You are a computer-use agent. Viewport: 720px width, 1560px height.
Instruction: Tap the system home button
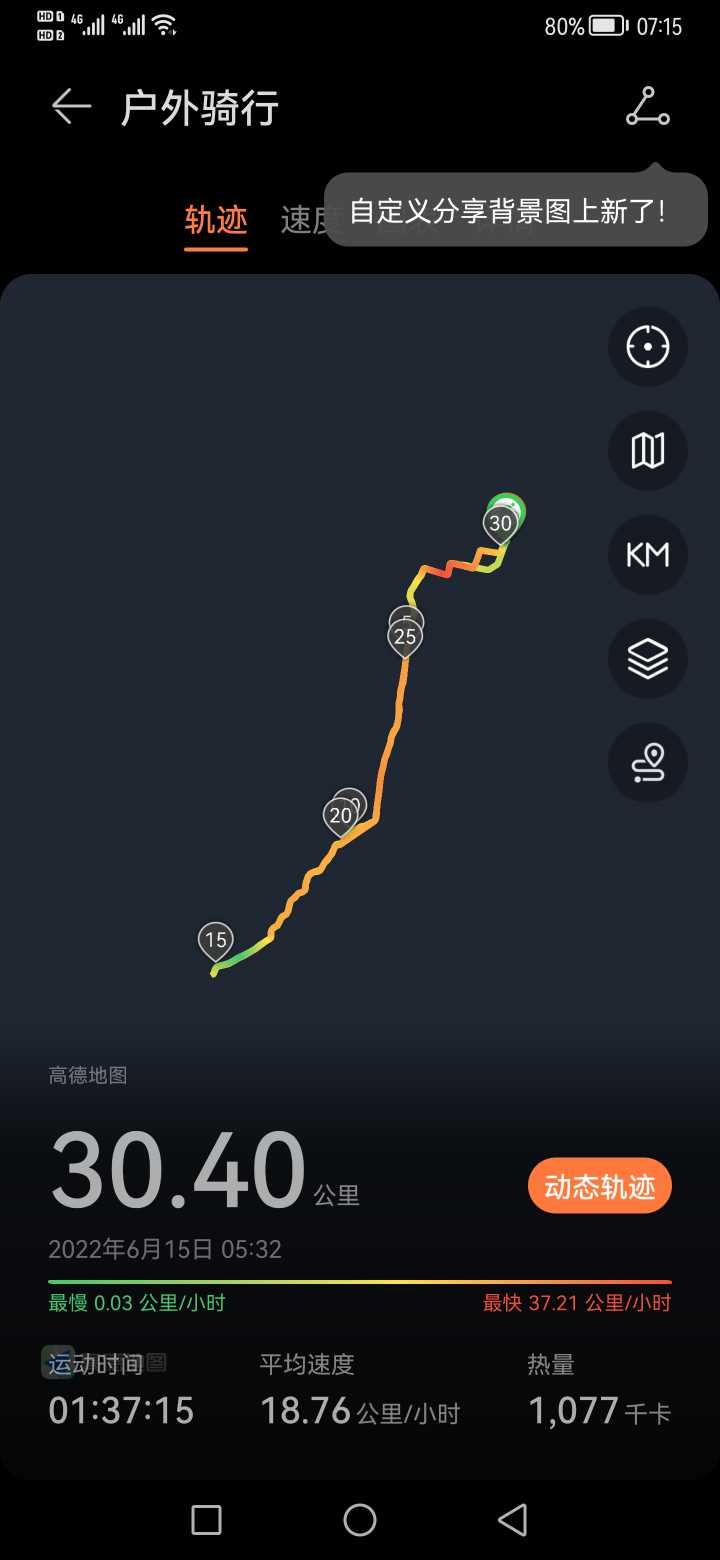360,1520
